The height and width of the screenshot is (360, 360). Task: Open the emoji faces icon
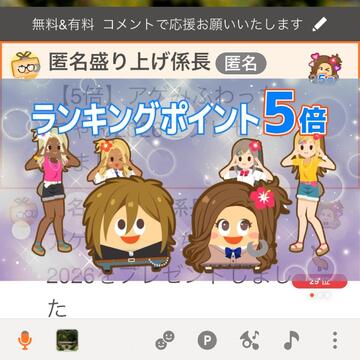165,340
